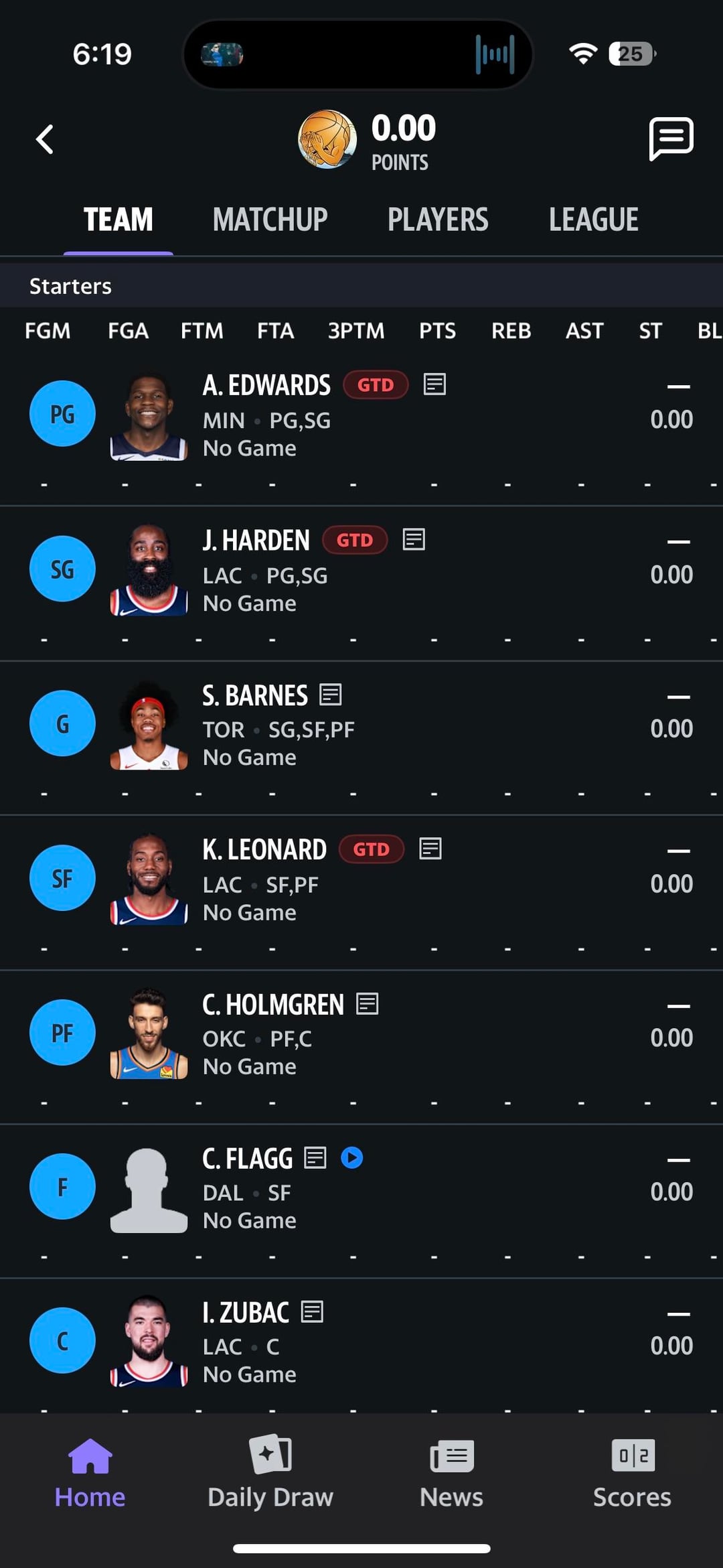Open the league chat icon
The width and height of the screenshot is (723, 1568).
[x=671, y=139]
